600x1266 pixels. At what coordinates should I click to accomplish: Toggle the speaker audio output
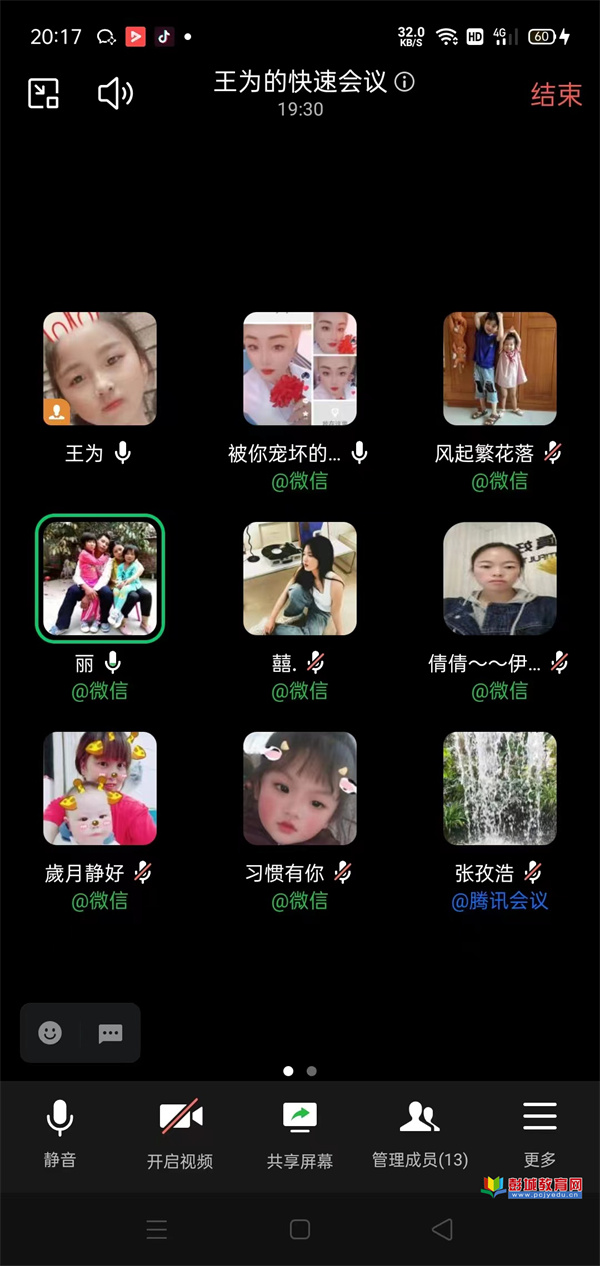coord(115,94)
